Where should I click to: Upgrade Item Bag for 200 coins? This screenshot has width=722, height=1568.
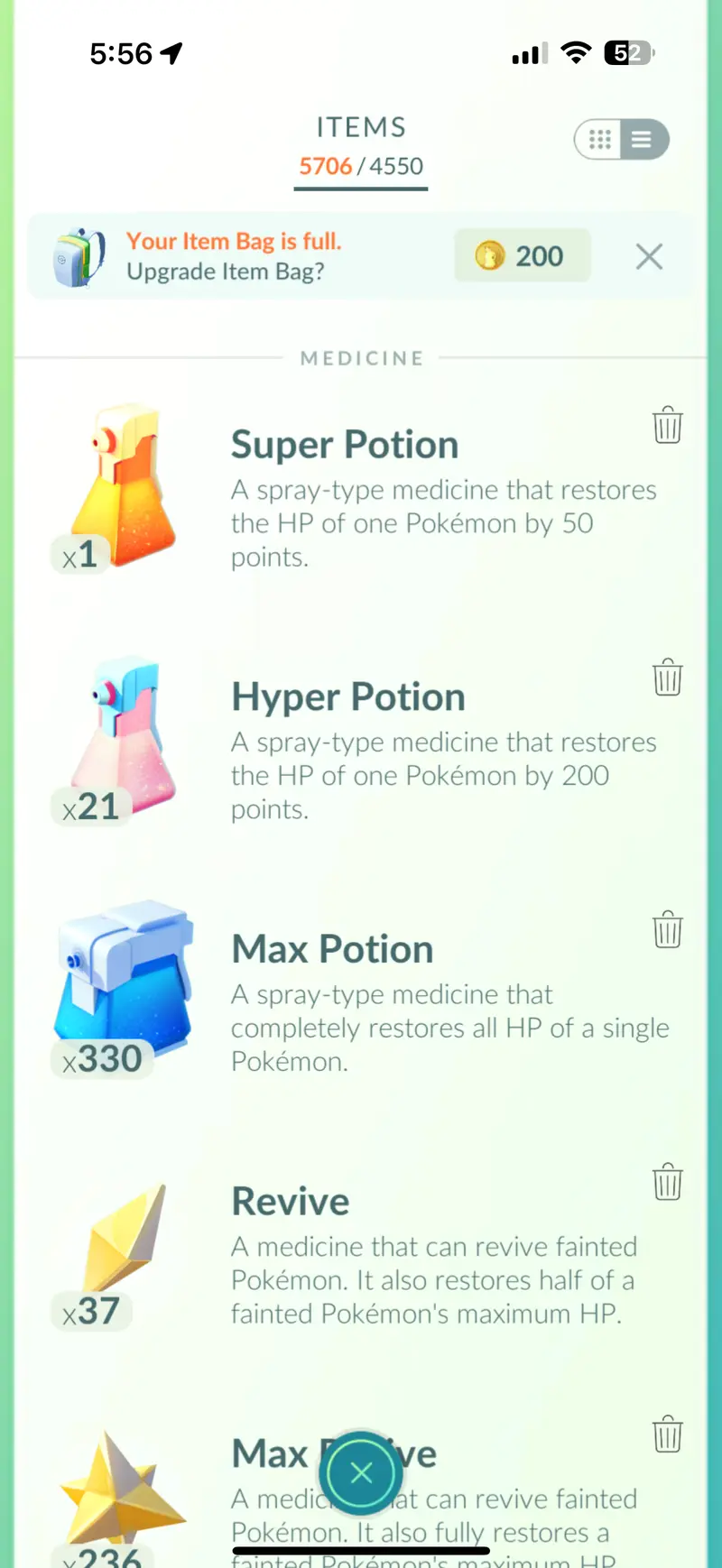522,256
